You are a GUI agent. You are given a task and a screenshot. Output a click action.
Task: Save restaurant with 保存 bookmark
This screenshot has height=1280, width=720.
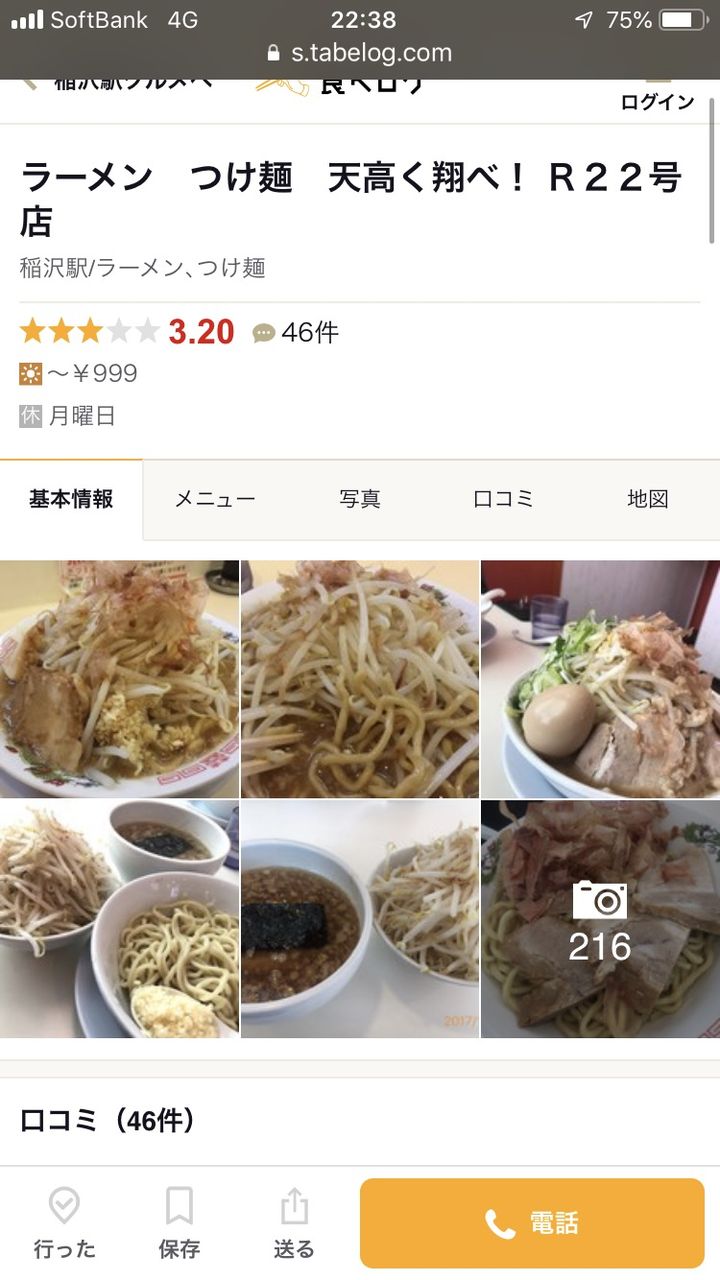[179, 1223]
